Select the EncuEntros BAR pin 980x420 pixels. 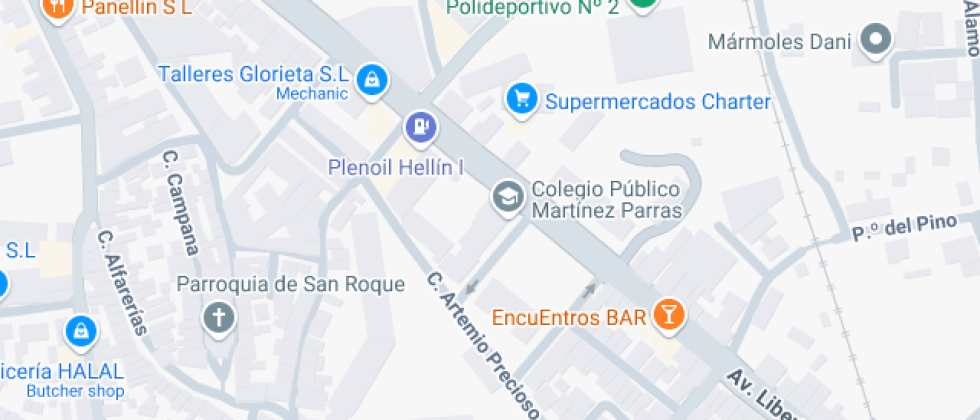pyautogui.click(x=668, y=316)
